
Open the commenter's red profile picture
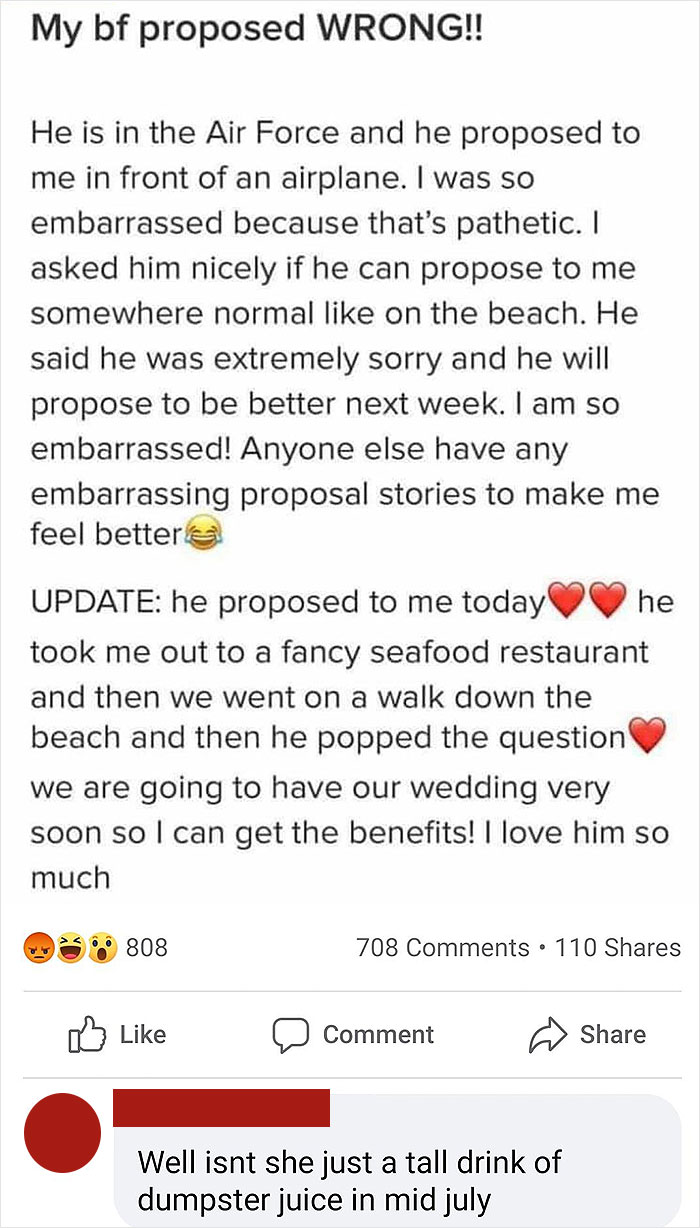[x=62, y=1133]
